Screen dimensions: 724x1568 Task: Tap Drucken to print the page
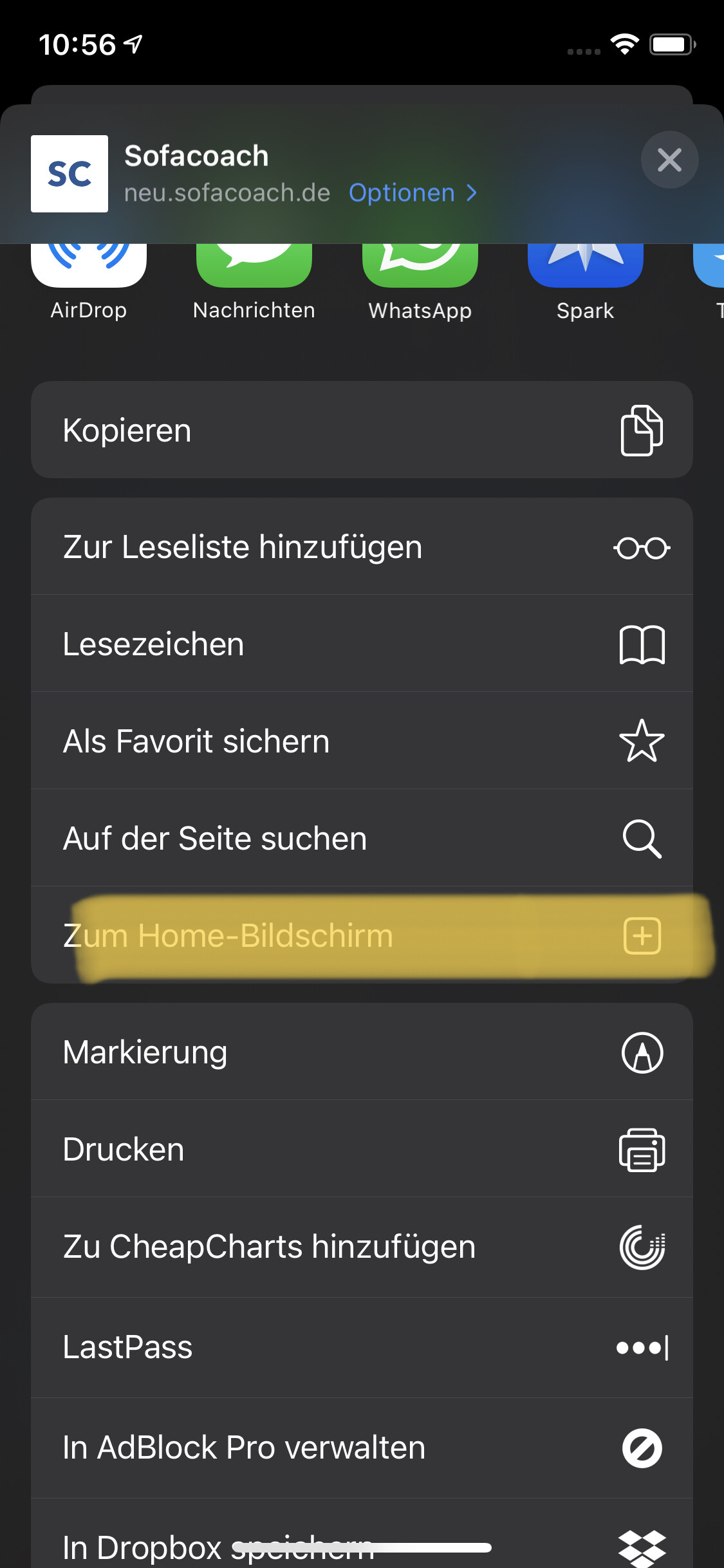[362, 1150]
